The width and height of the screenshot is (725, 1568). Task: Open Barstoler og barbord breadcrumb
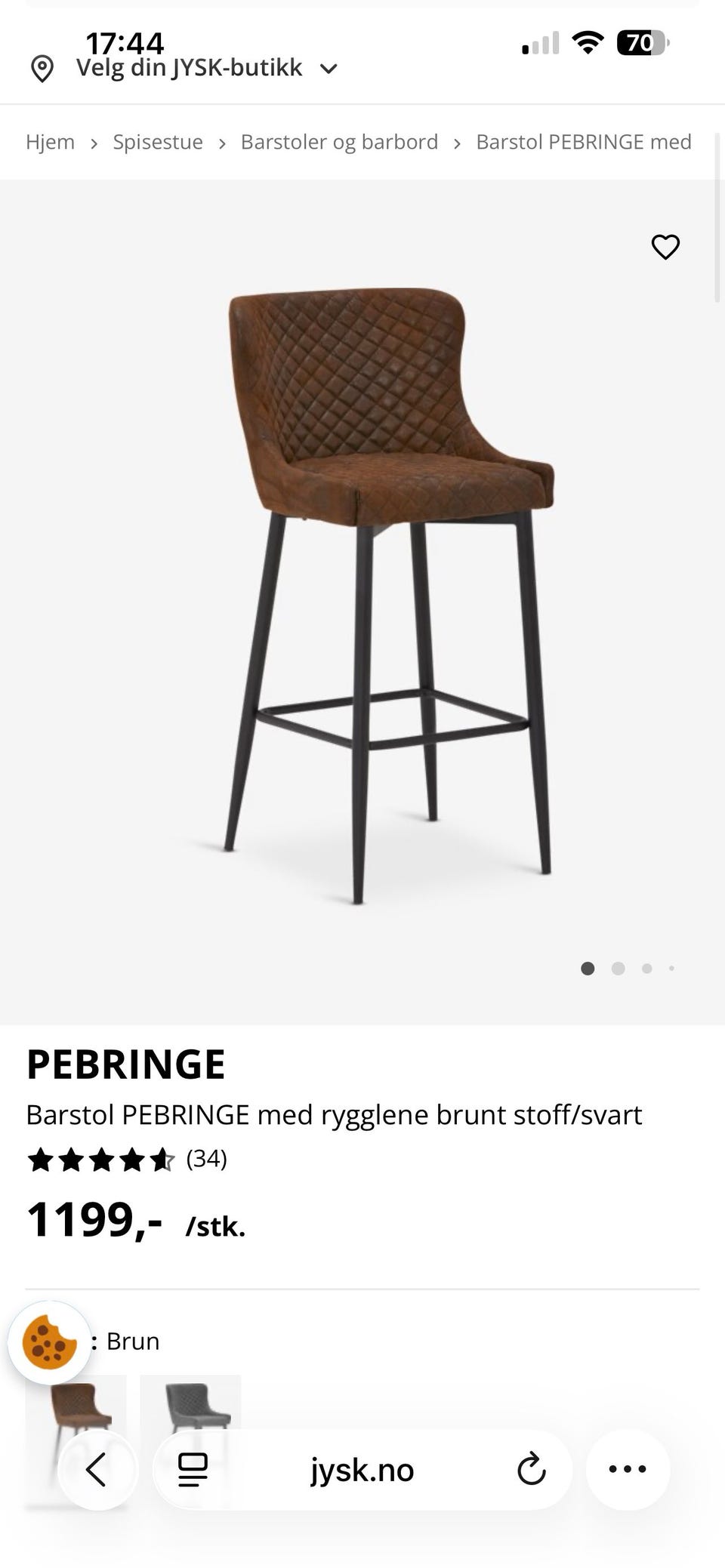(x=339, y=142)
